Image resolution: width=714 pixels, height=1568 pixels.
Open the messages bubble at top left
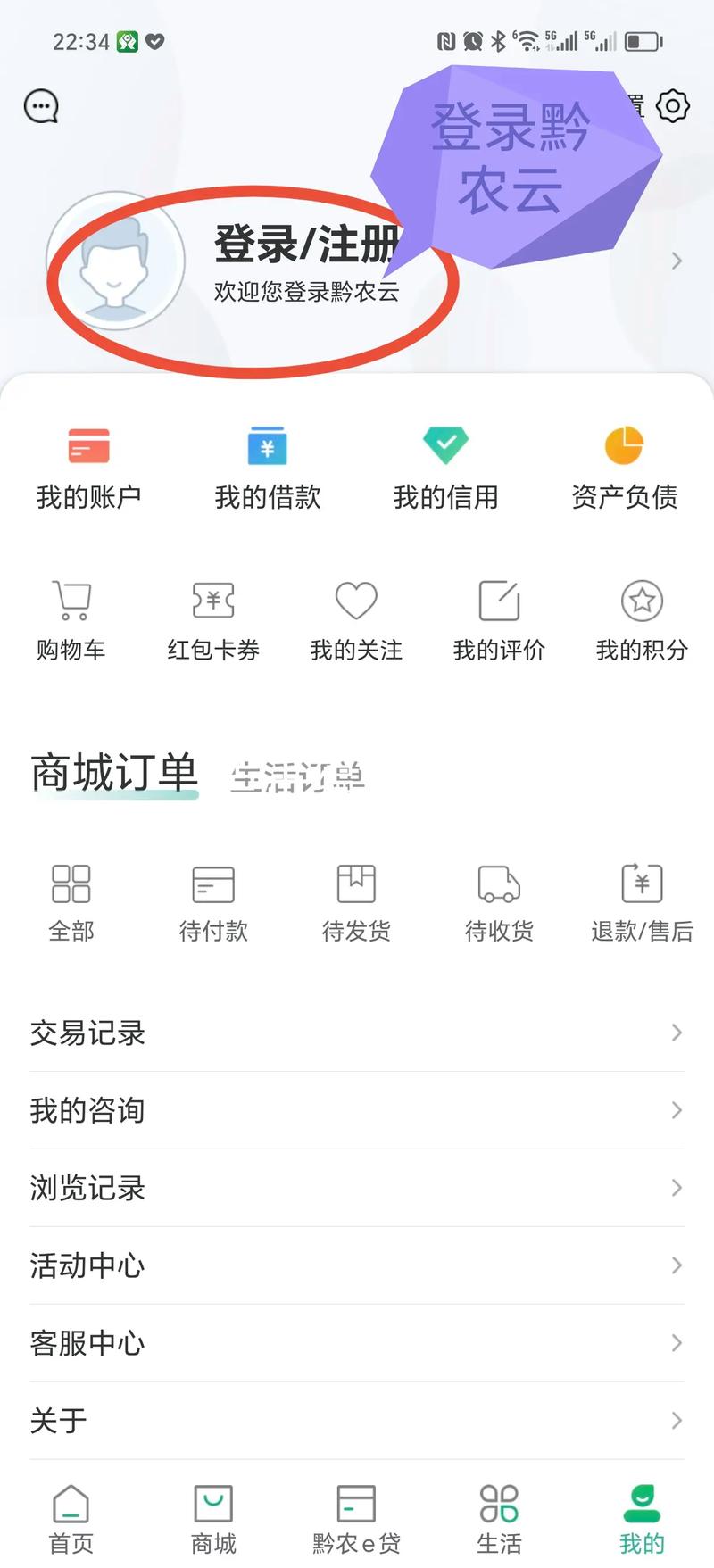click(x=39, y=105)
